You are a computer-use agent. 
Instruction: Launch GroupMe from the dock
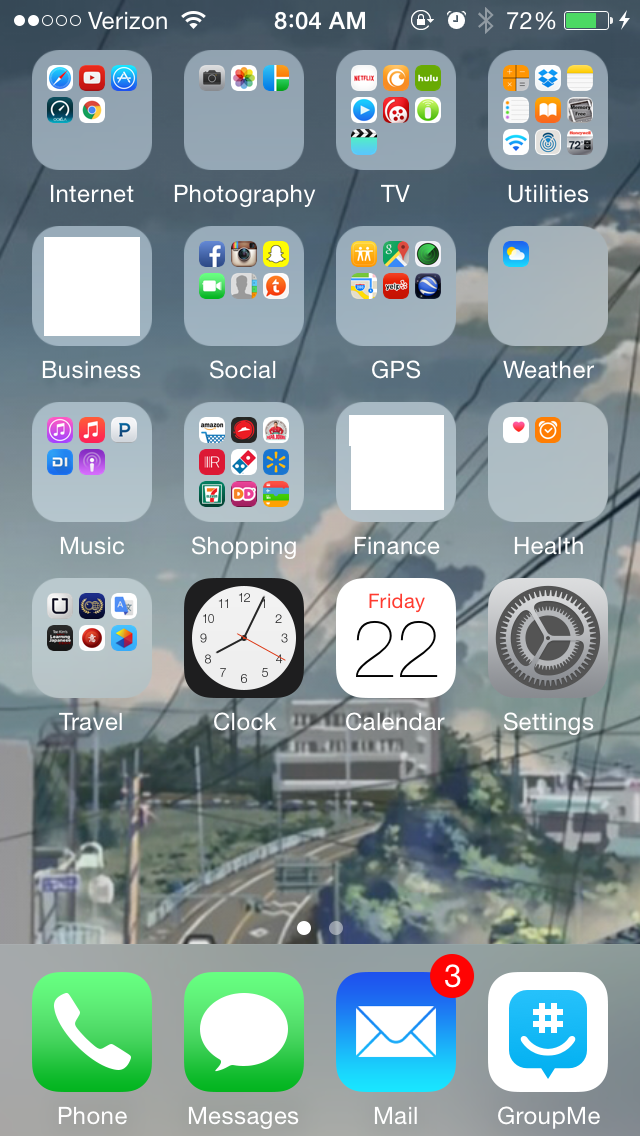coord(548,1032)
